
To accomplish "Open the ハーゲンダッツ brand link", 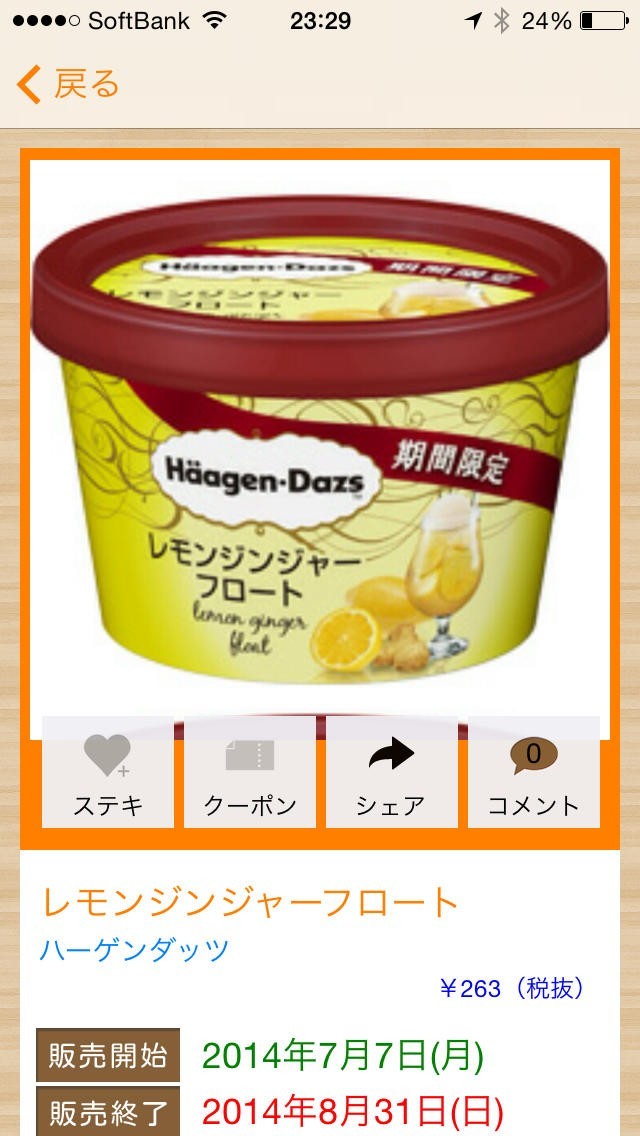I will pyautogui.click(x=136, y=949).
